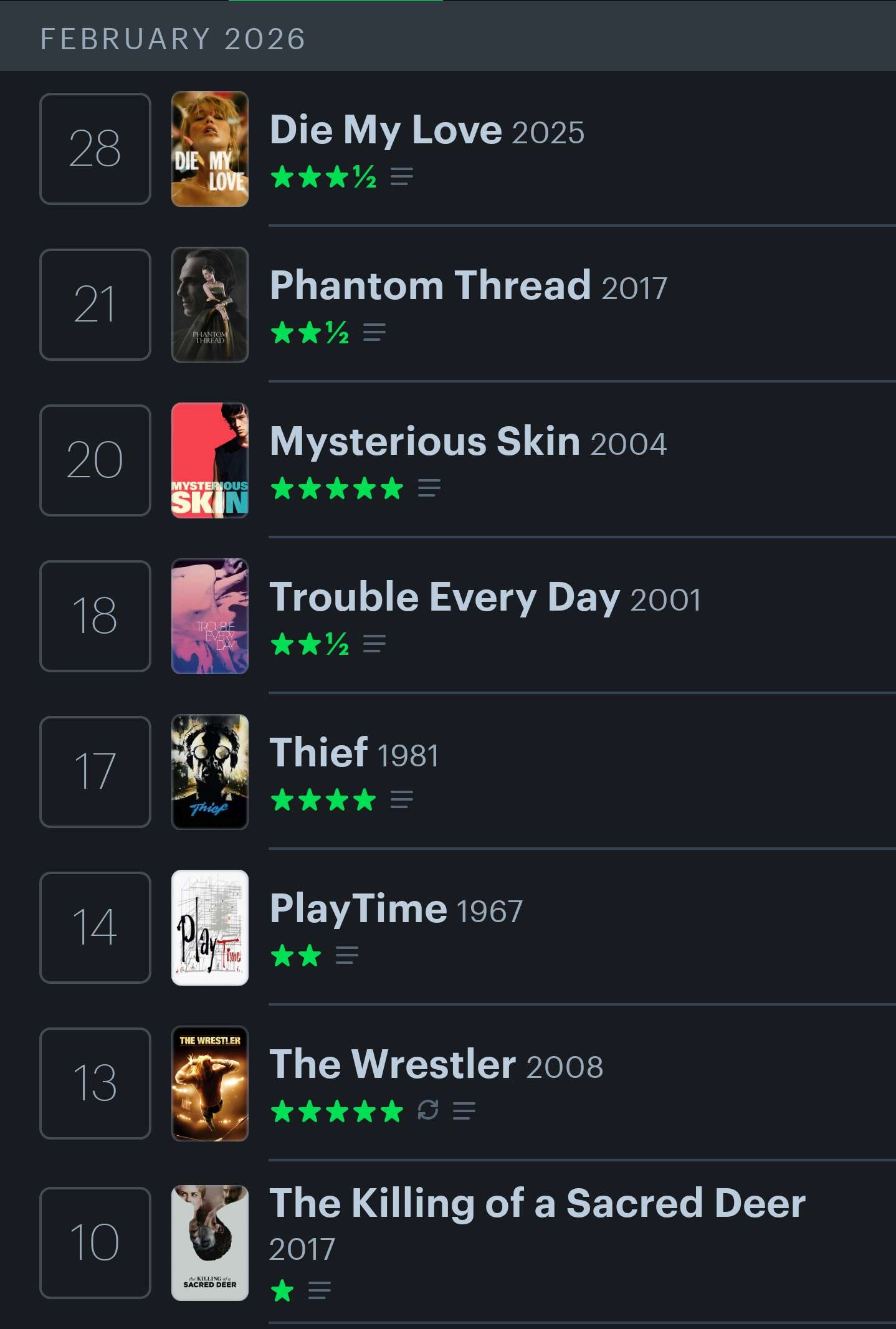Viewport: 896px width, 1329px height.
Task: Tap The Killing of a Sacred Deer poster
Action: pos(209,1243)
